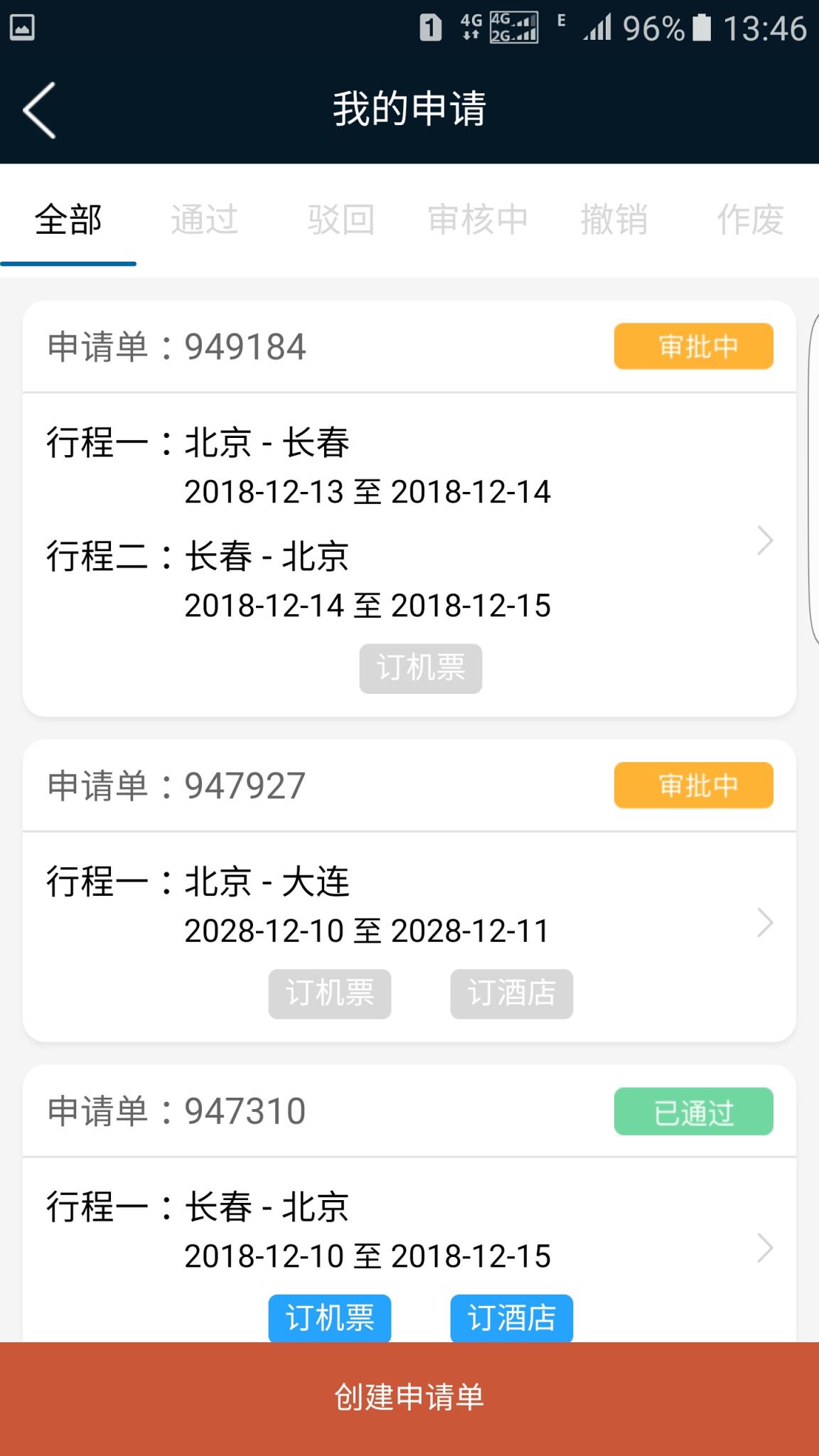Select the 作废 filter
819x1456 pixels.
(750, 220)
